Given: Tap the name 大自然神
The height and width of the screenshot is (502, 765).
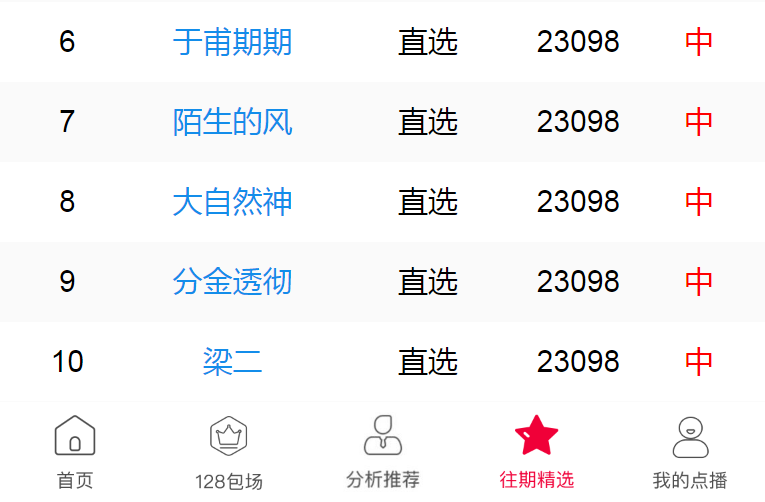Looking at the screenshot, I should [x=232, y=202].
